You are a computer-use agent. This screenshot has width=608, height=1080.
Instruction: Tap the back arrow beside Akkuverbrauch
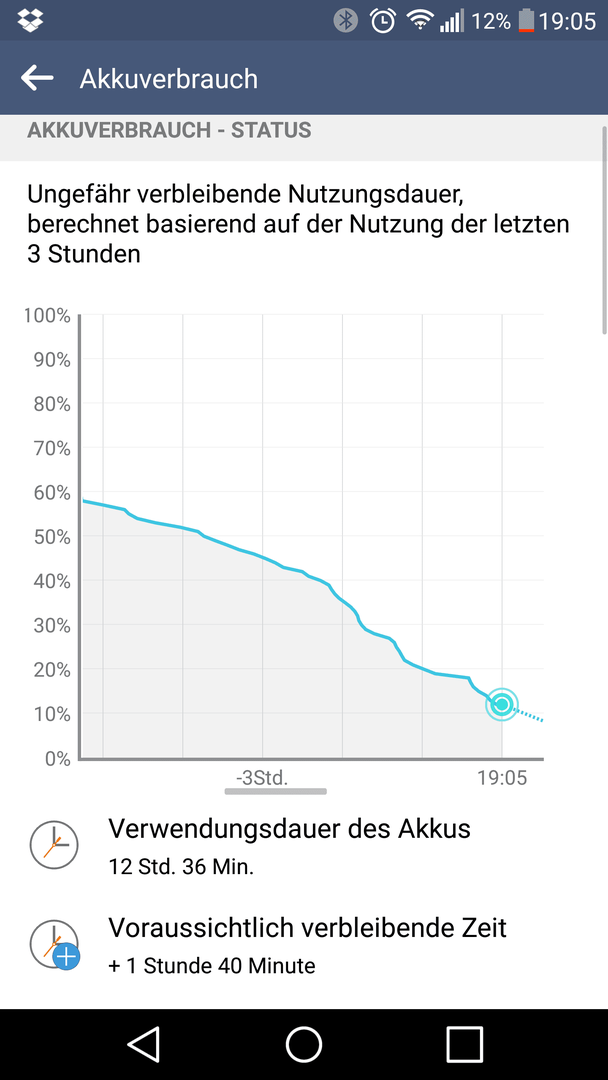[x=37, y=78]
